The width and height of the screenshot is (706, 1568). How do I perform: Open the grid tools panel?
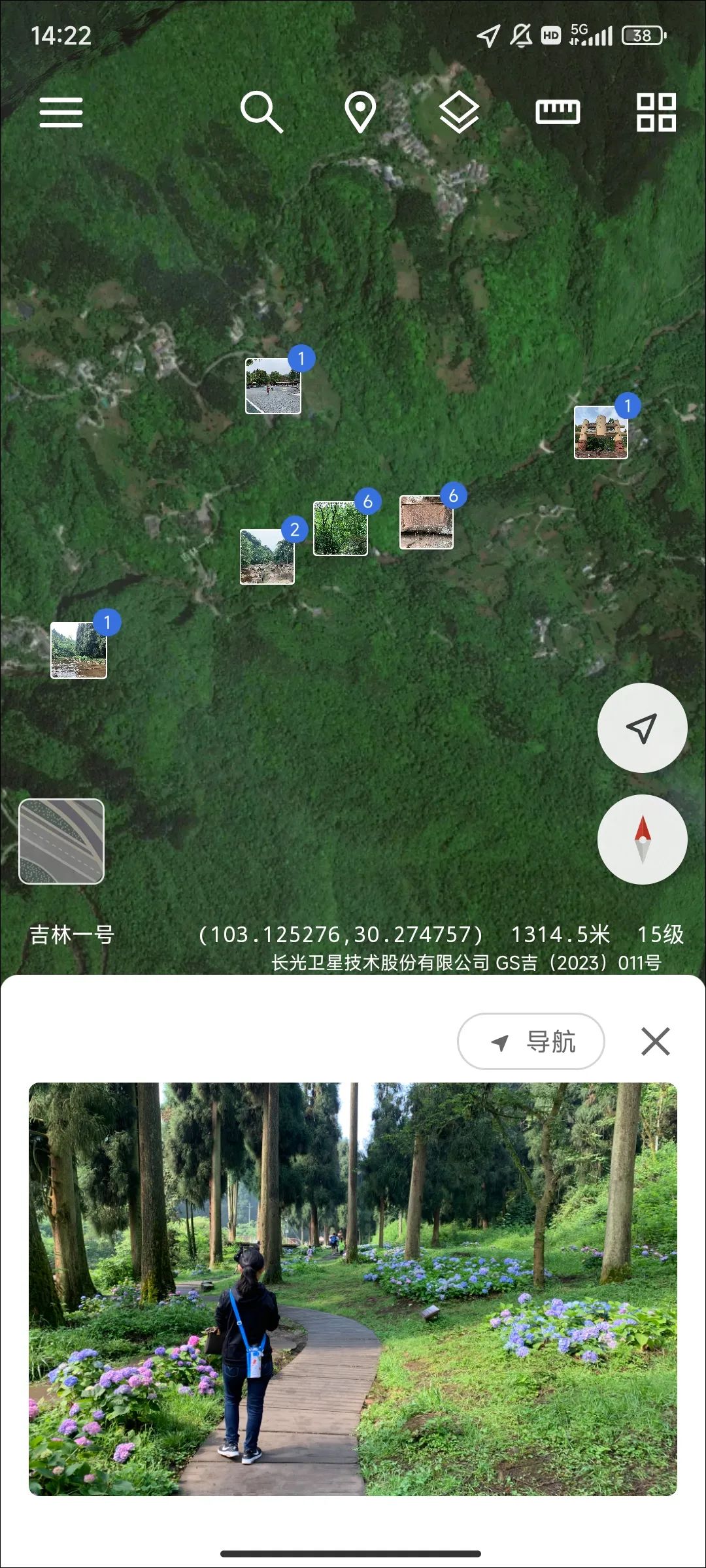[656, 112]
